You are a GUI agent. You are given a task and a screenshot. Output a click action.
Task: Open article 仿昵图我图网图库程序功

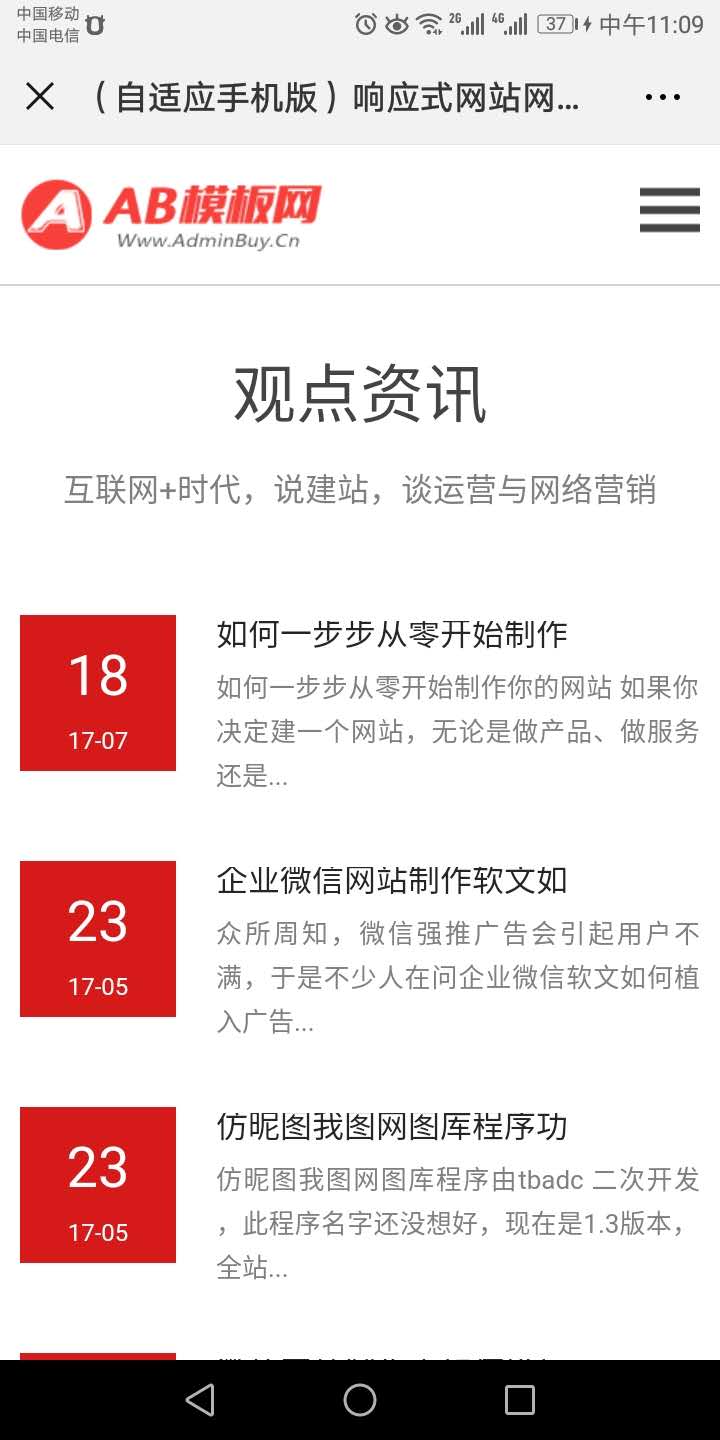tap(392, 1126)
